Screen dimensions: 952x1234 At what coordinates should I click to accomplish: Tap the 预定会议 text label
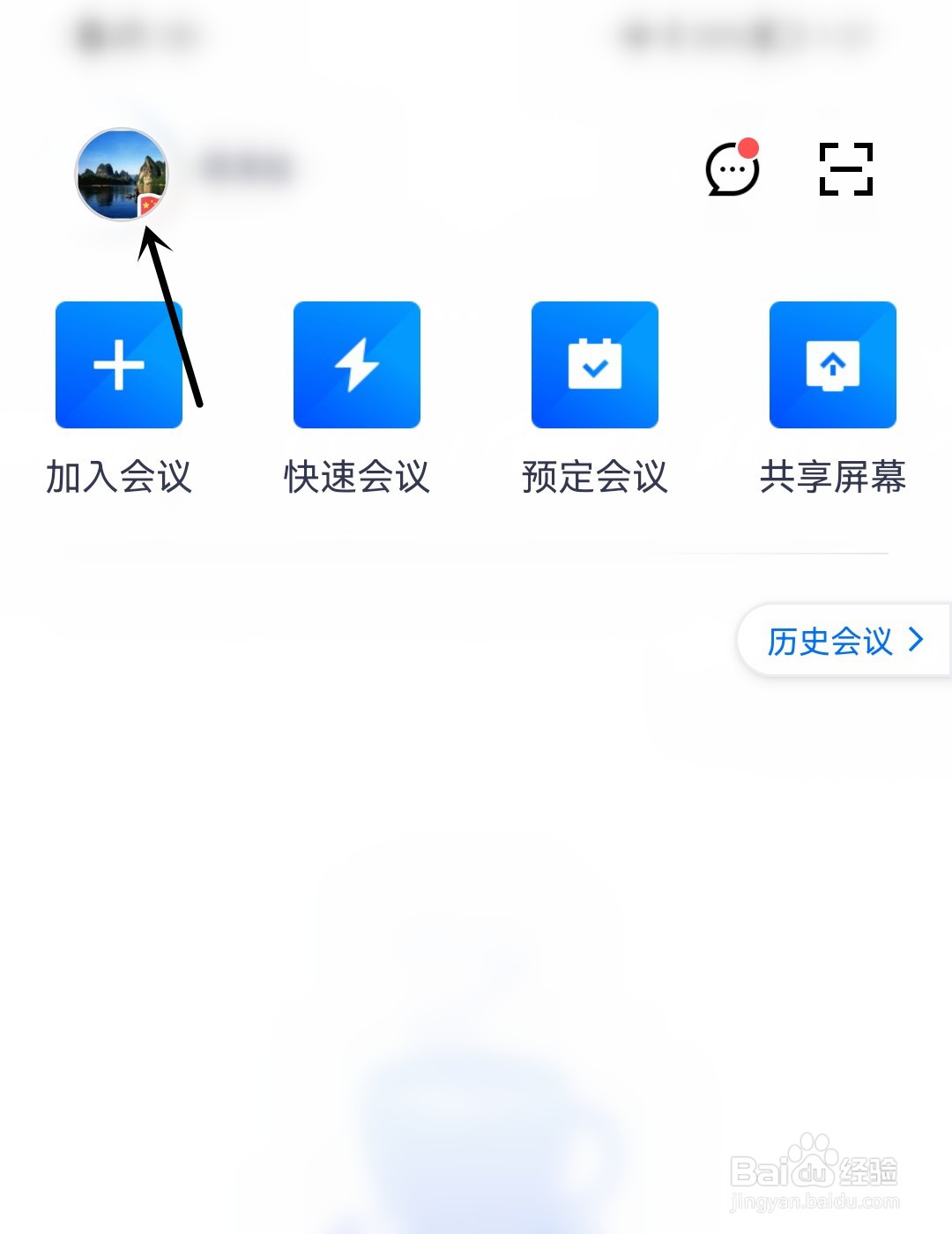click(595, 479)
